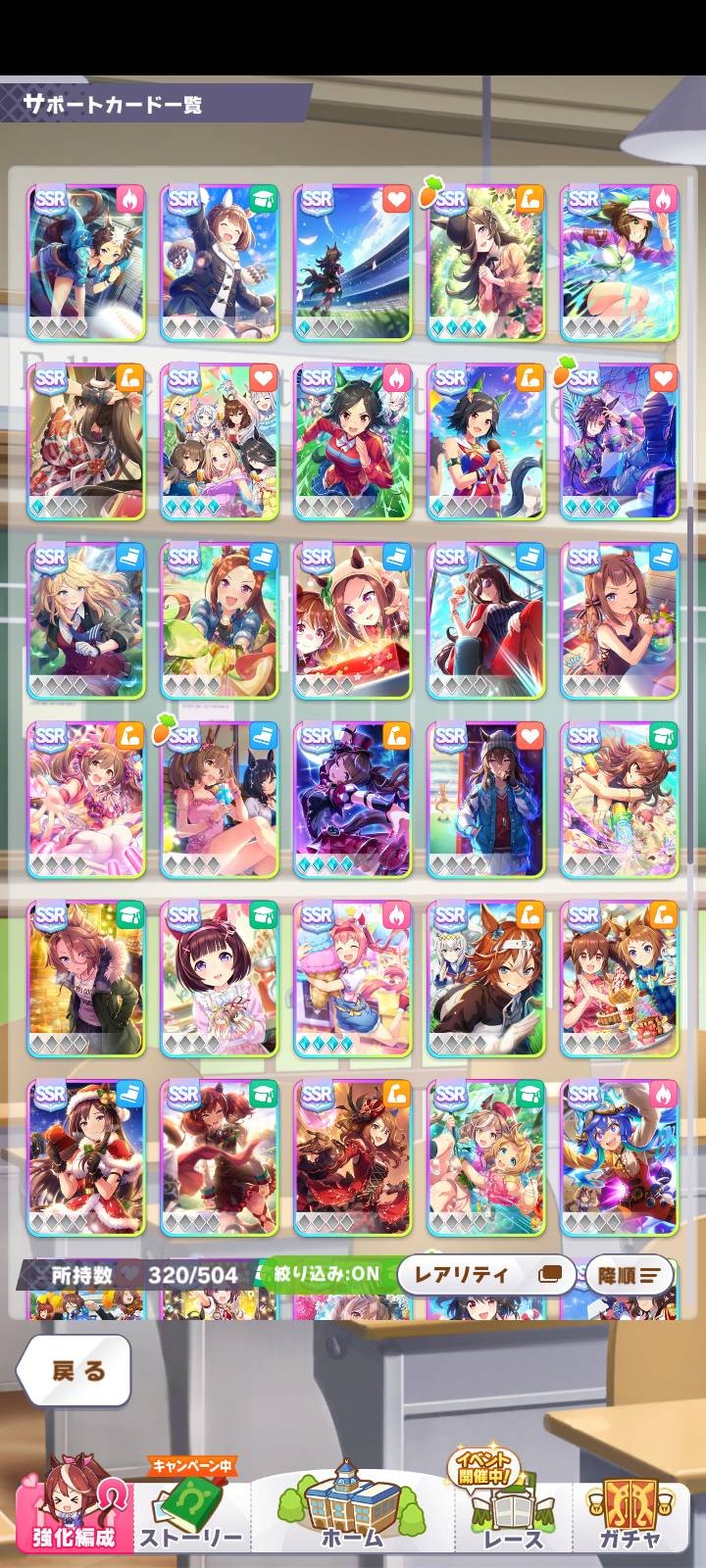Open the gothic purple top hat card

[353, 799]
